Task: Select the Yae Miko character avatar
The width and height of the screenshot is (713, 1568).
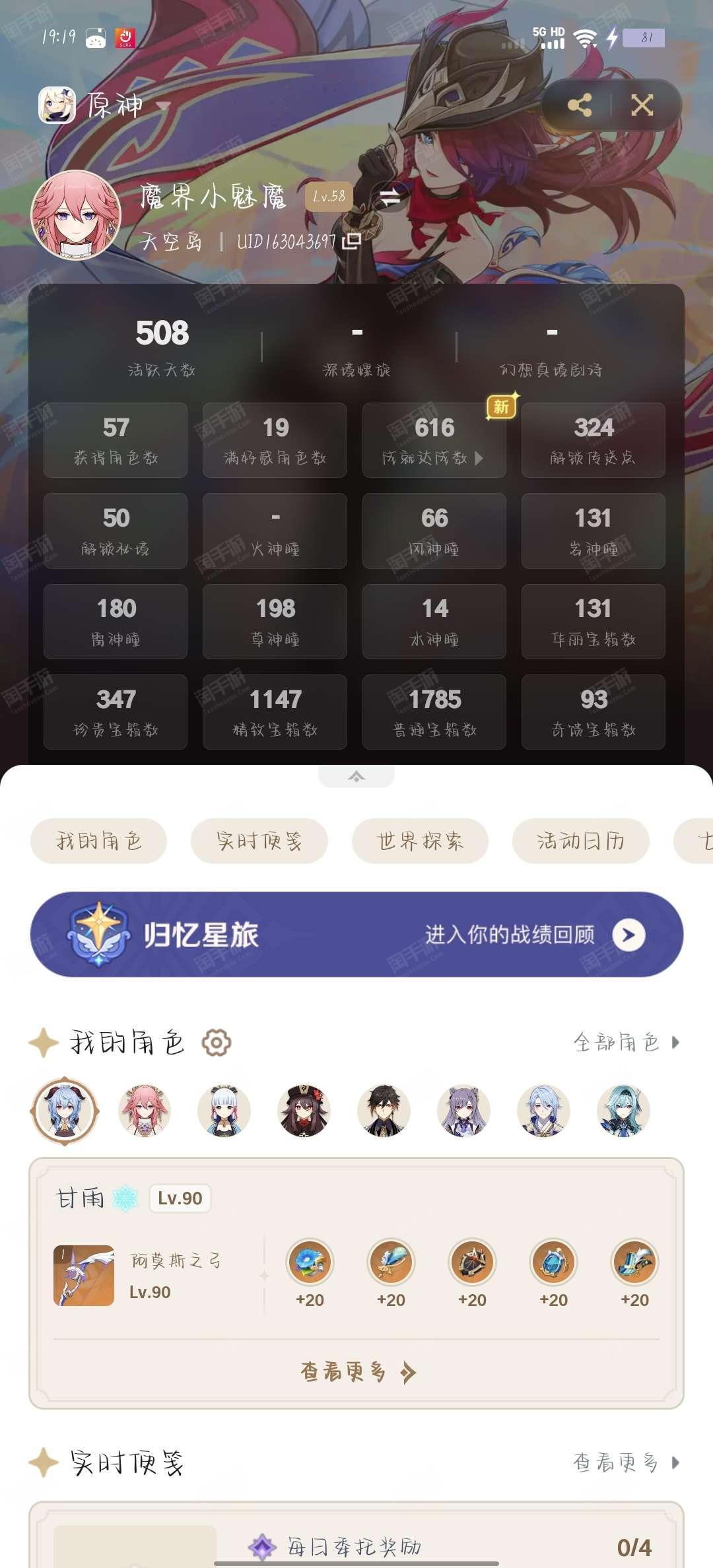Action: pyautogui.click(x=145, y=1111)
